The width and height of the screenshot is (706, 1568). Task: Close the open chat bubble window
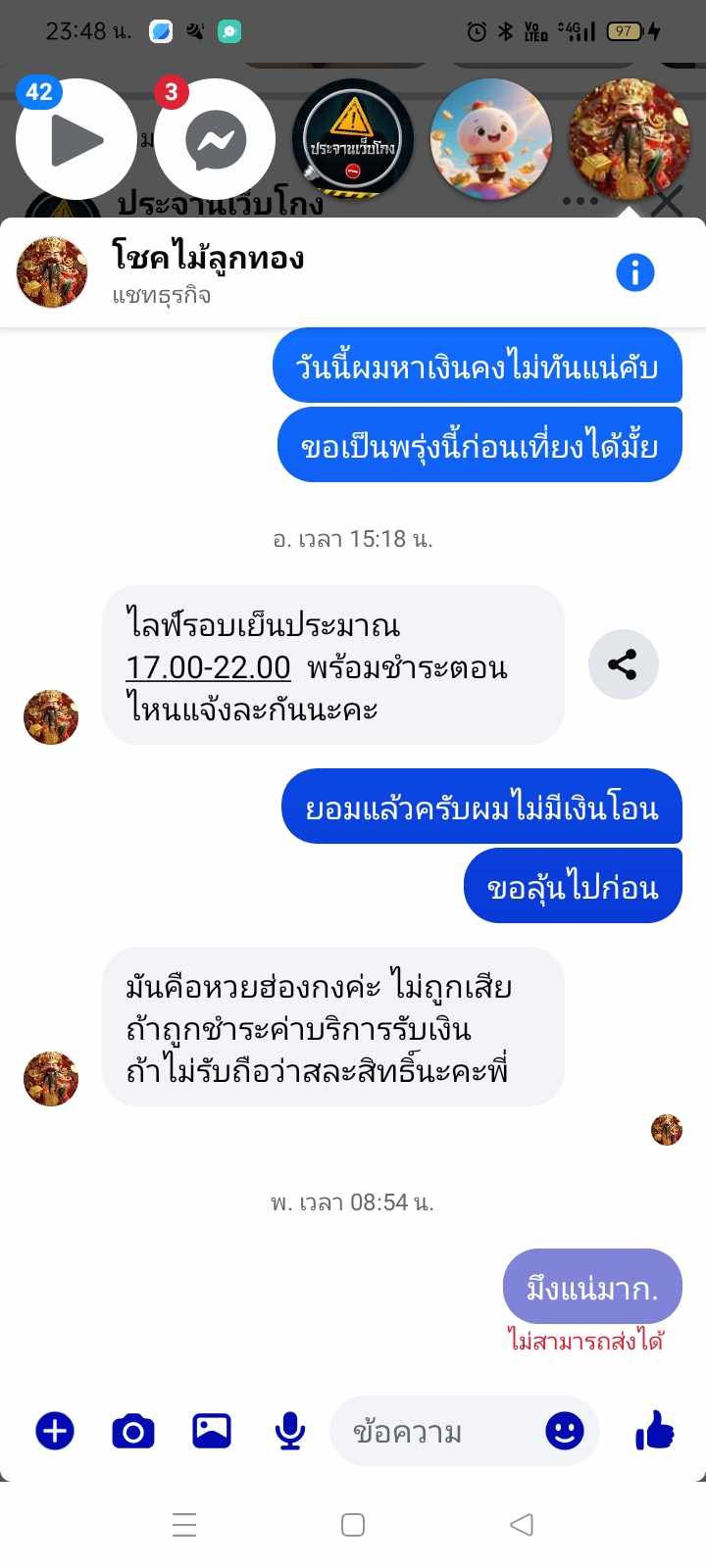[x=667, y=202]
